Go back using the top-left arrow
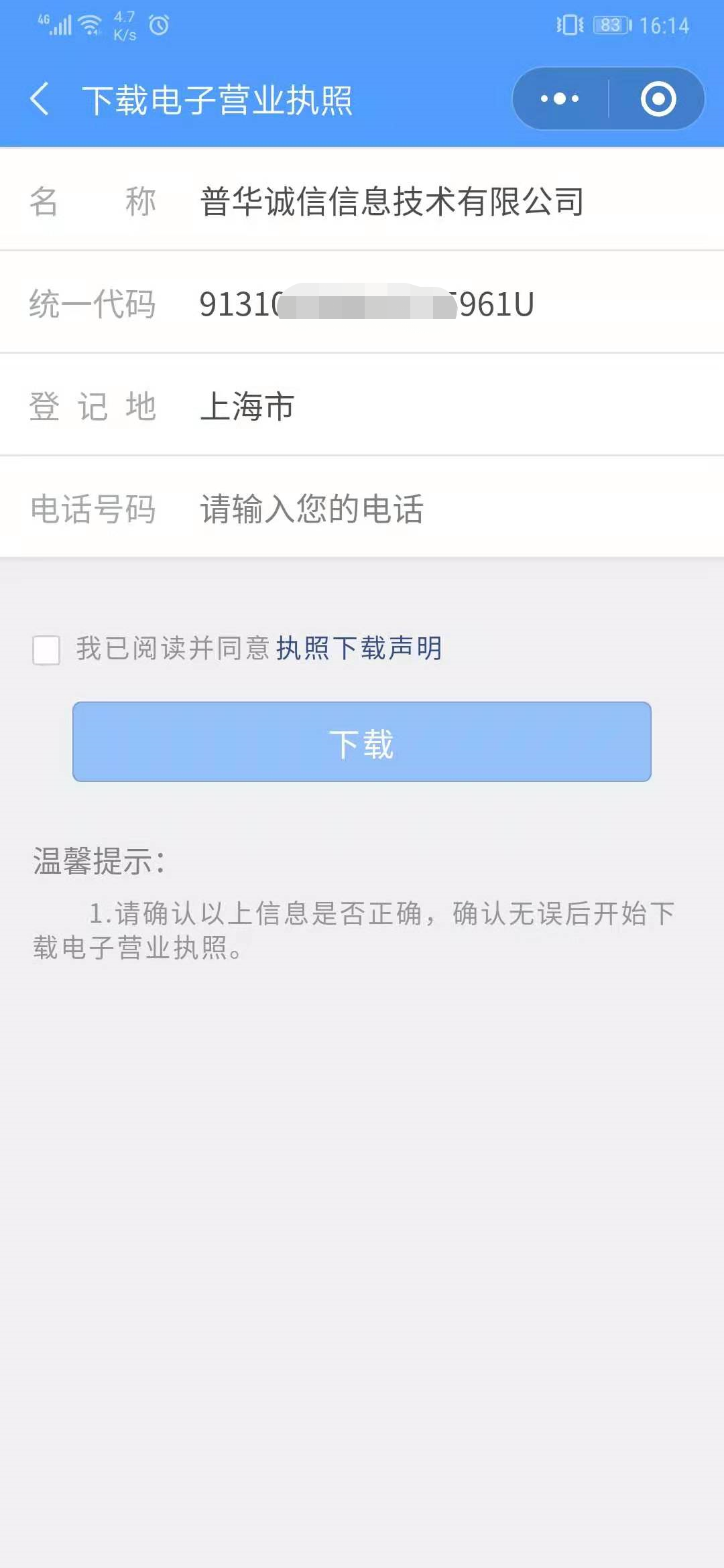This screenshot has width=724, height=1568. tap(40, 99)
